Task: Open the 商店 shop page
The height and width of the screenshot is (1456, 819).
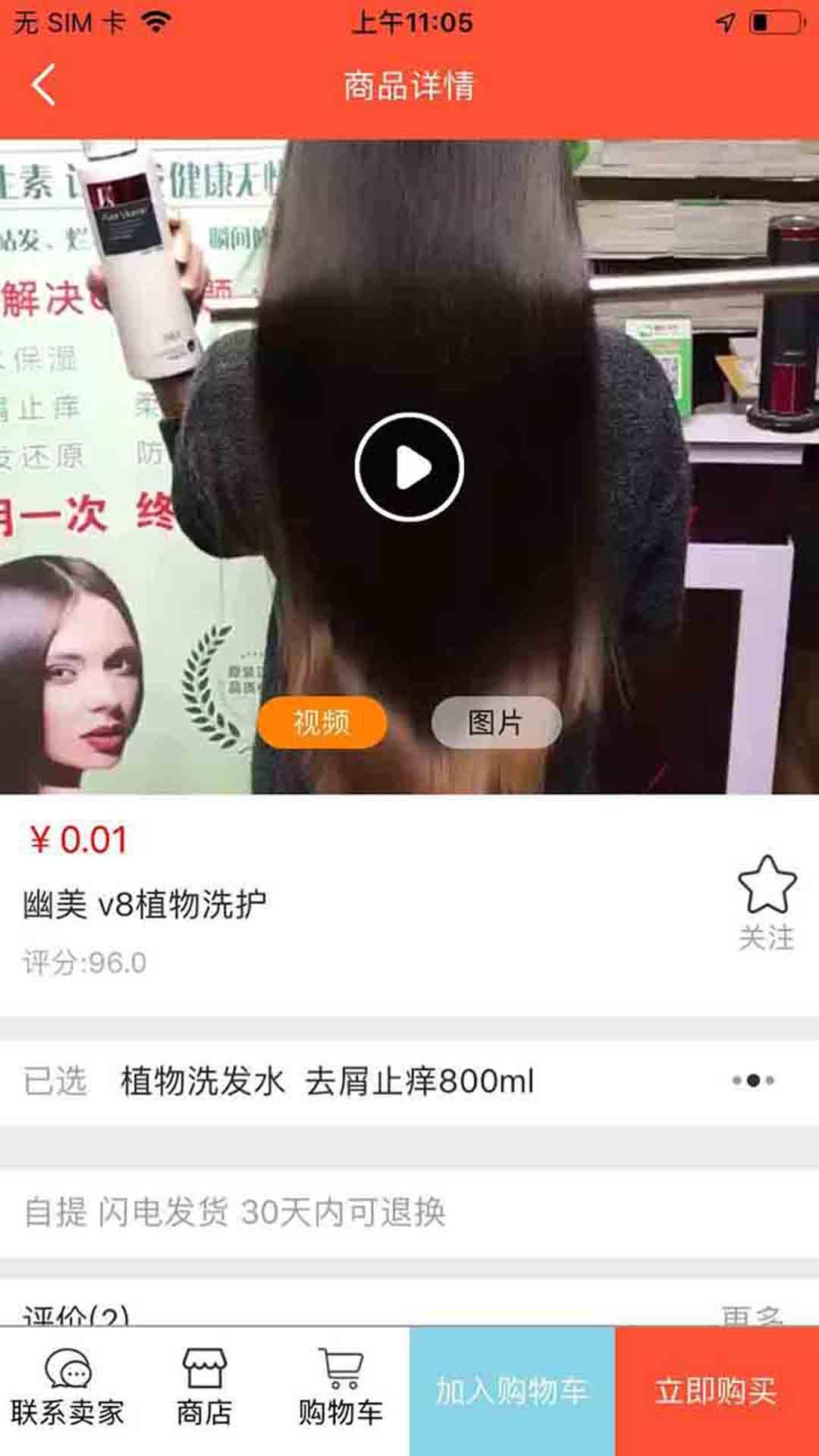Action: pos(204,1391)
